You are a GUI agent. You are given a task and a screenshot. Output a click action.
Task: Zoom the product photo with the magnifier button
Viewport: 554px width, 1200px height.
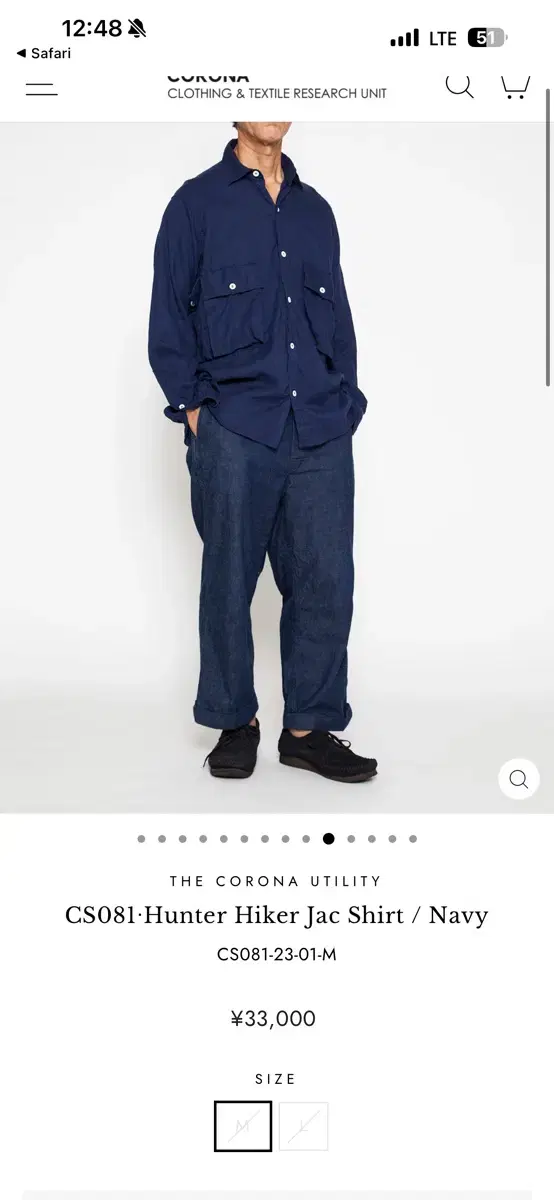pos(518,779)
